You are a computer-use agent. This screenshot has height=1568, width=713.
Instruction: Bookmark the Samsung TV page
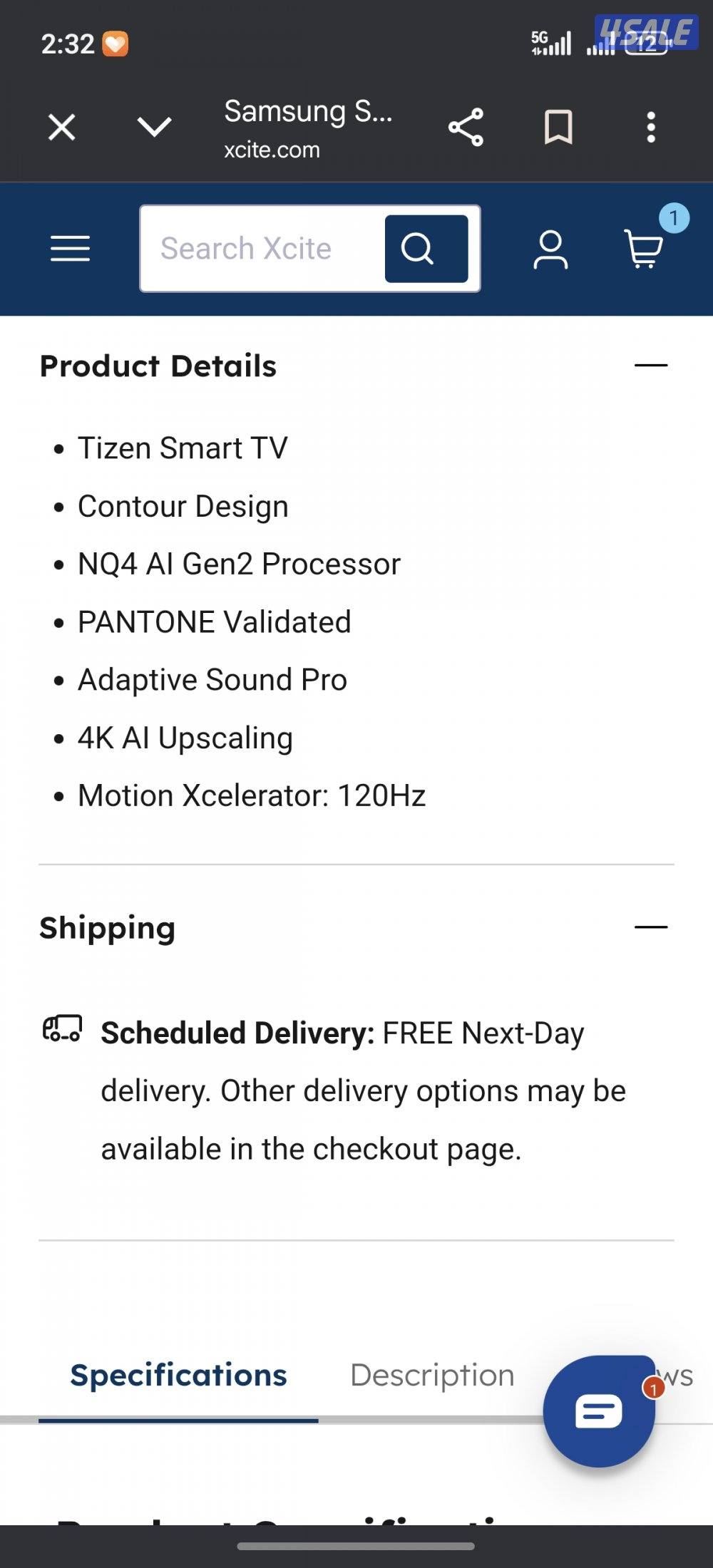[x=558, y=127]
